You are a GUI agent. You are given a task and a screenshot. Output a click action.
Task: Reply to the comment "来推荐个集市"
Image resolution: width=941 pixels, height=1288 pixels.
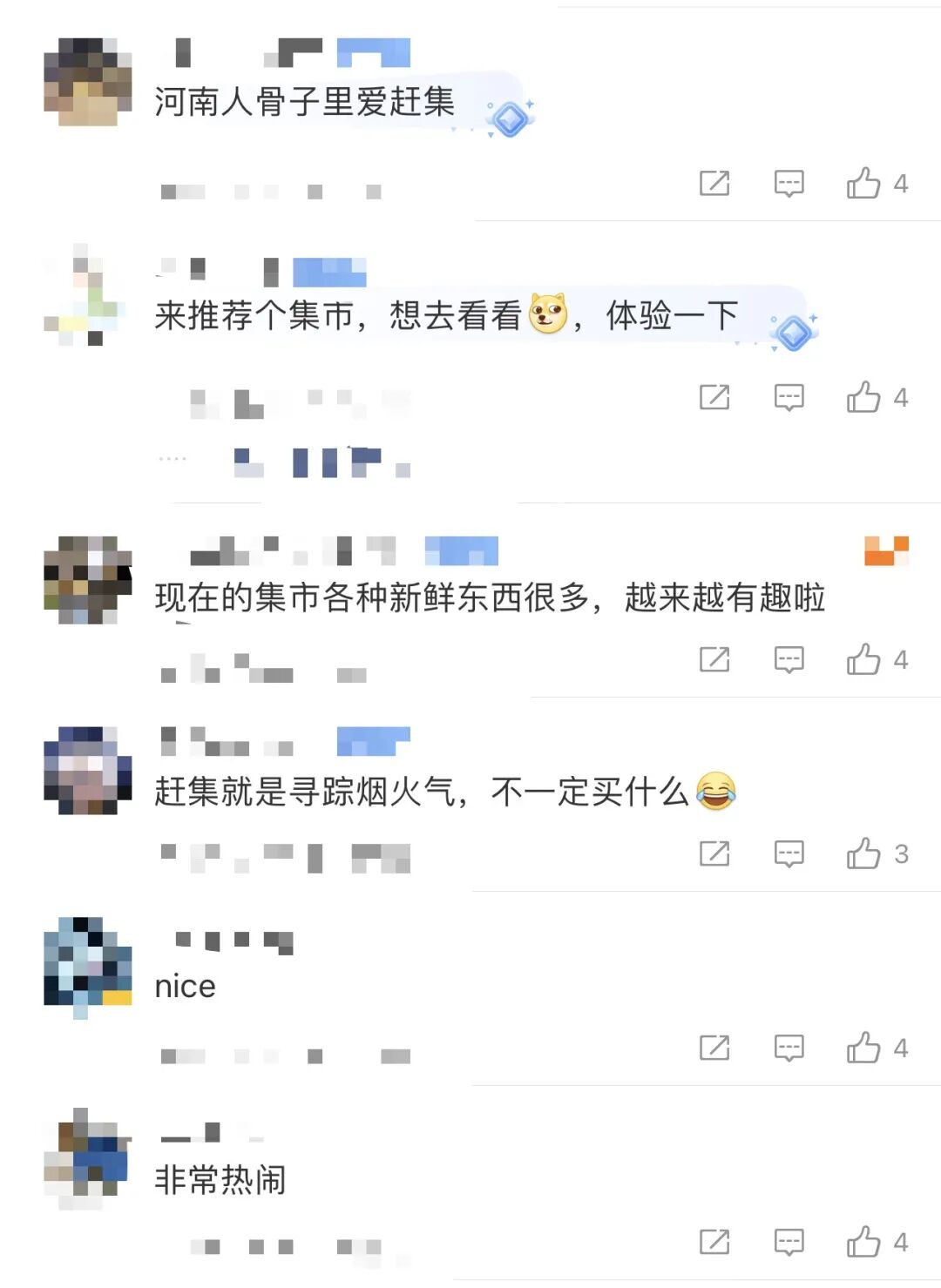pyautogui.click(x=789, y=397)
